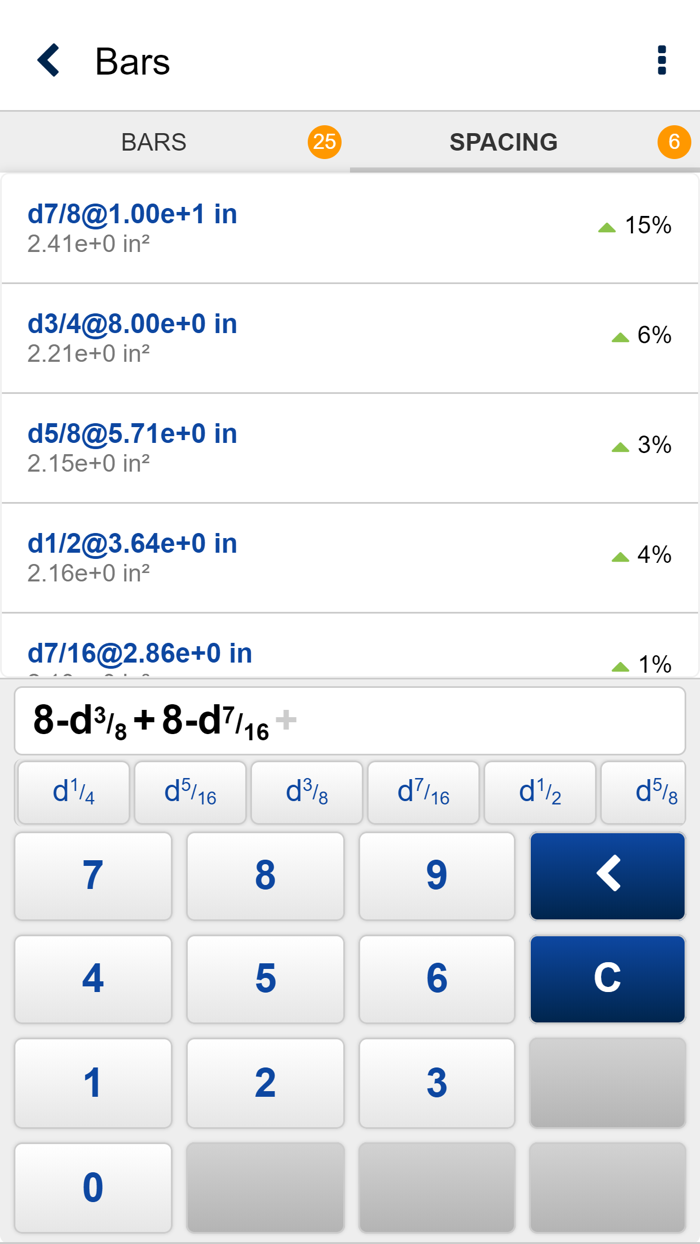Add the d3/8 diameter chip

pos(307,793)
